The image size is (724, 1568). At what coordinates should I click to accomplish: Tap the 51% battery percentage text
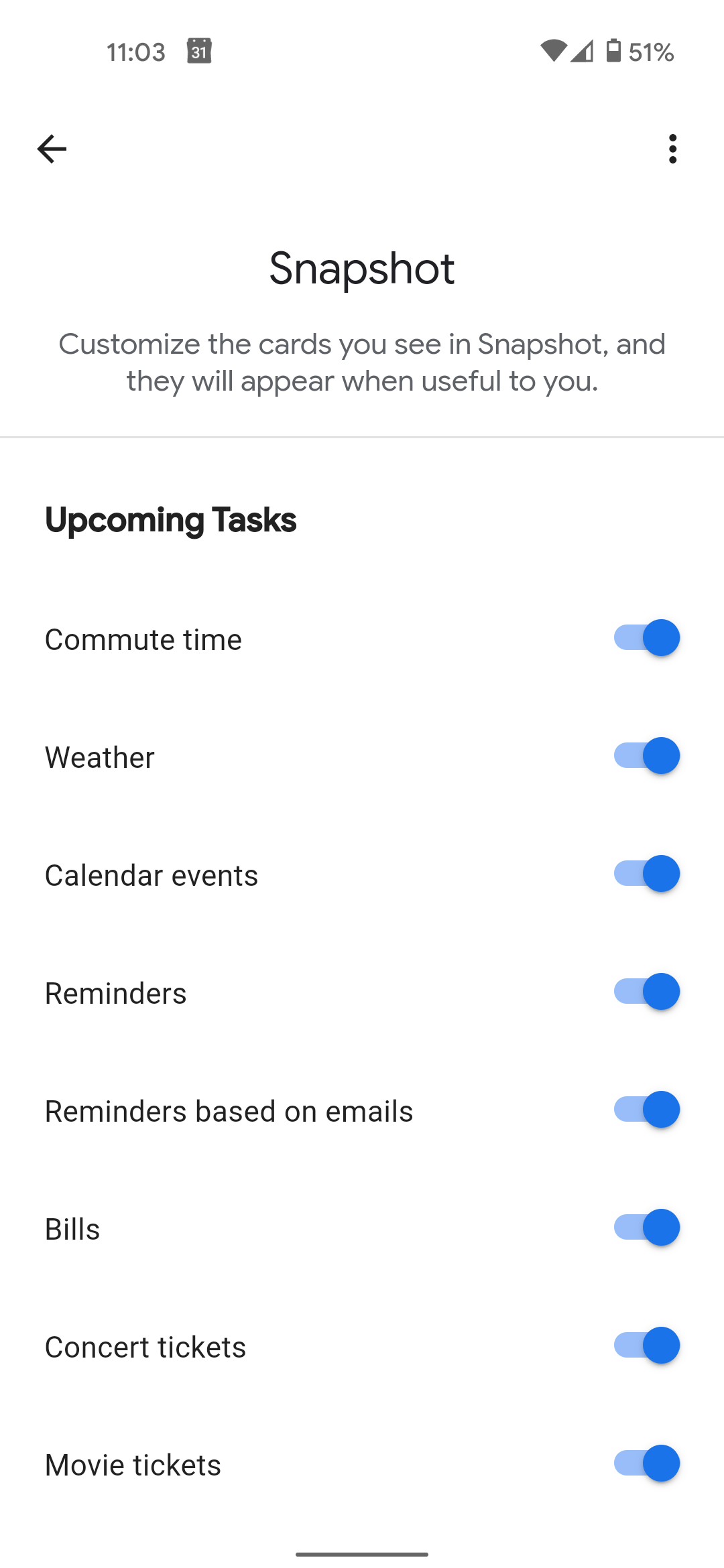coord(651,52)
